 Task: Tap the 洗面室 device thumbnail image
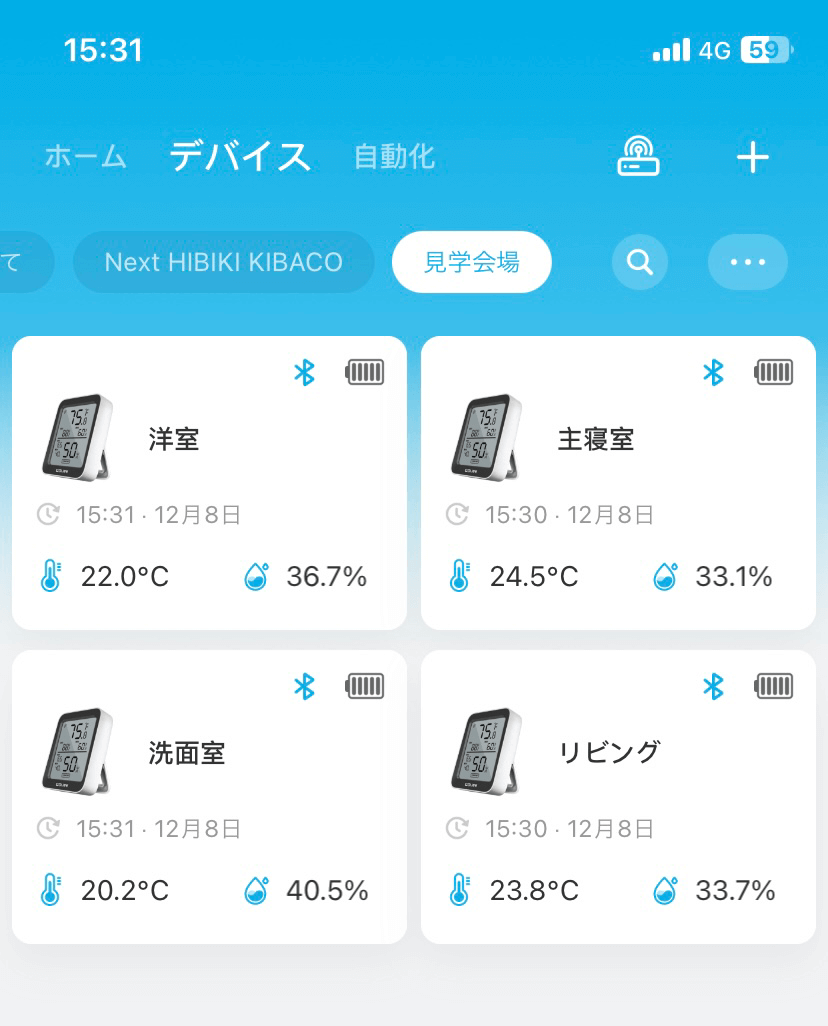click(78, 750)
